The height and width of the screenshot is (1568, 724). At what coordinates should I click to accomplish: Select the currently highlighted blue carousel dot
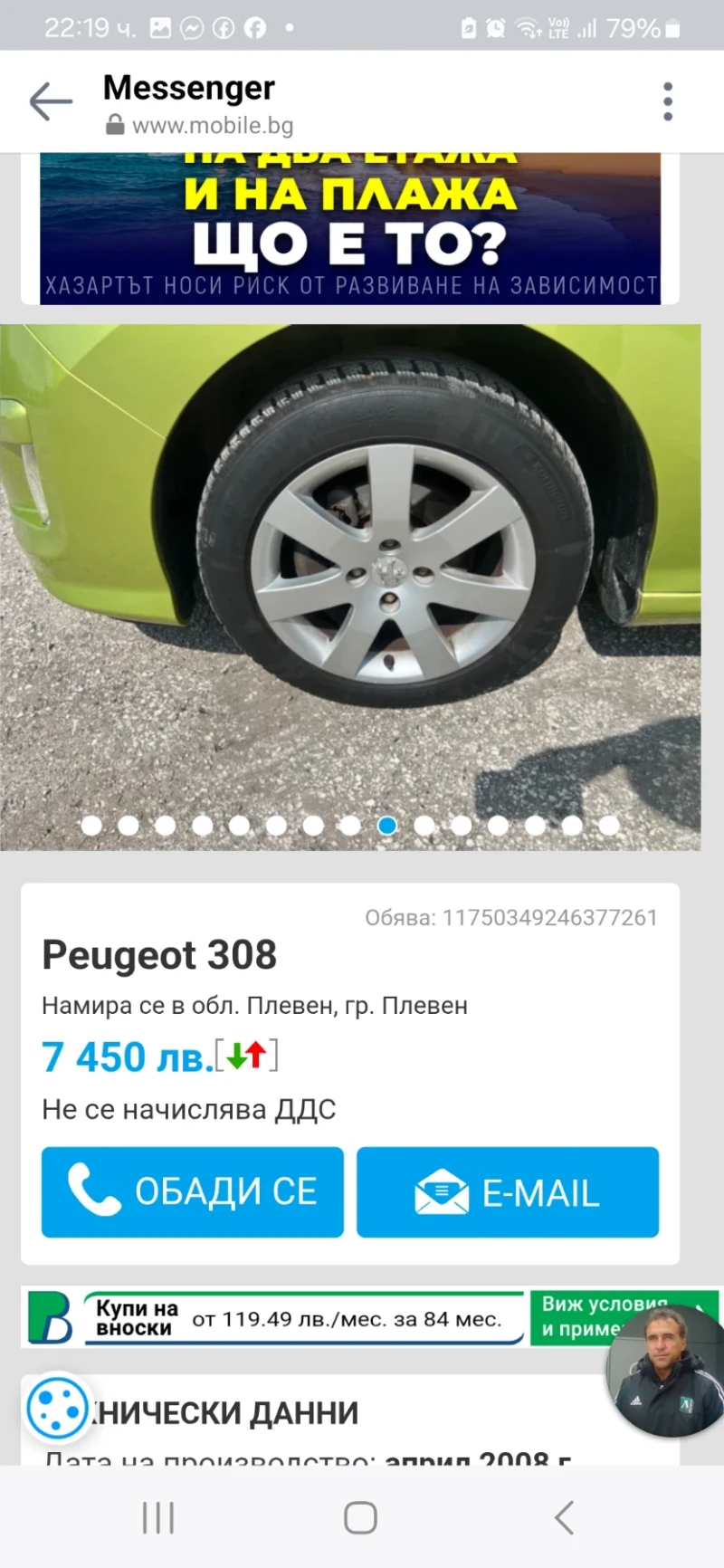tap(386, 825)
